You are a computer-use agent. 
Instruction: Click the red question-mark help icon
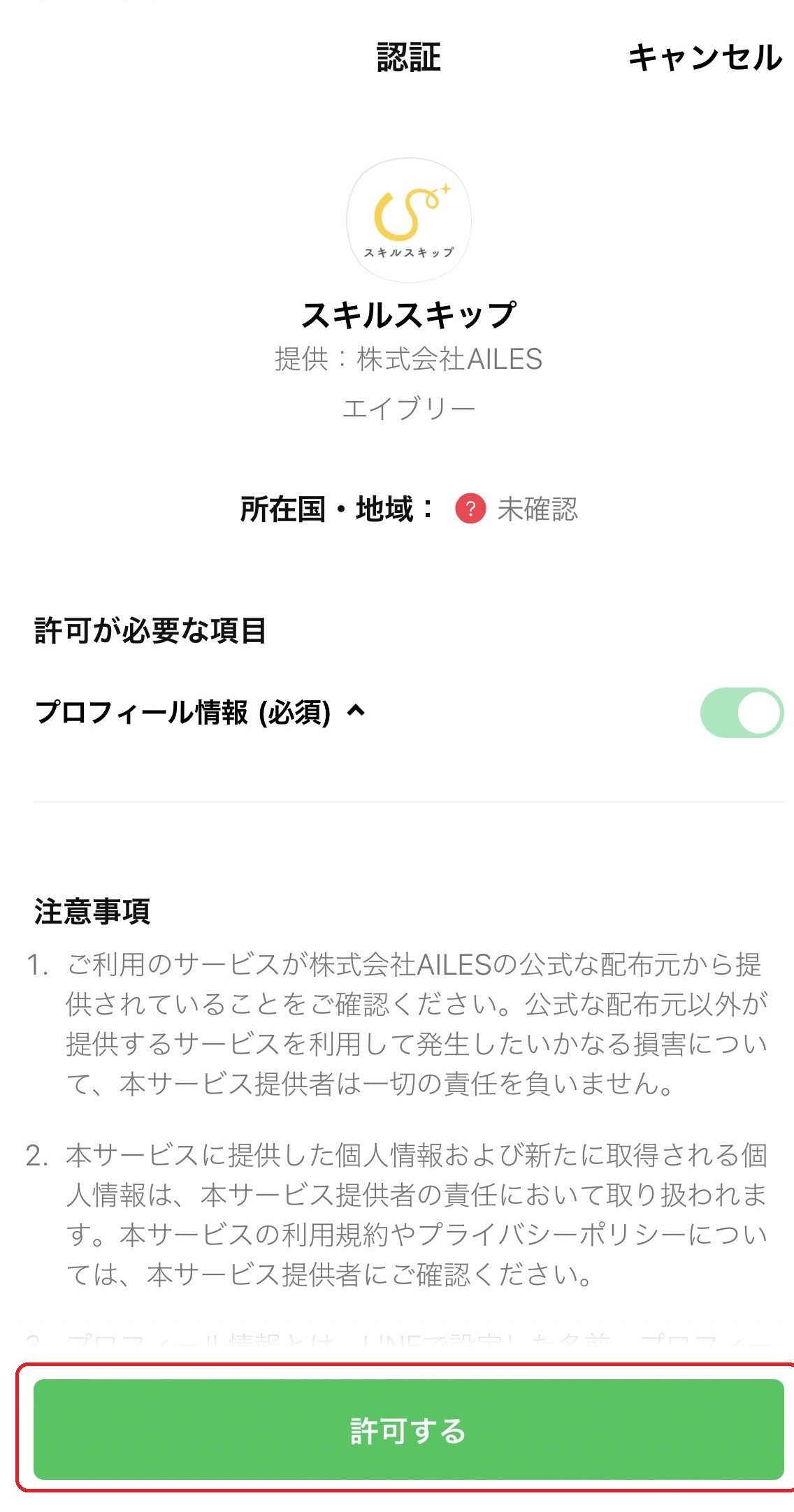[x=472, y=511]
